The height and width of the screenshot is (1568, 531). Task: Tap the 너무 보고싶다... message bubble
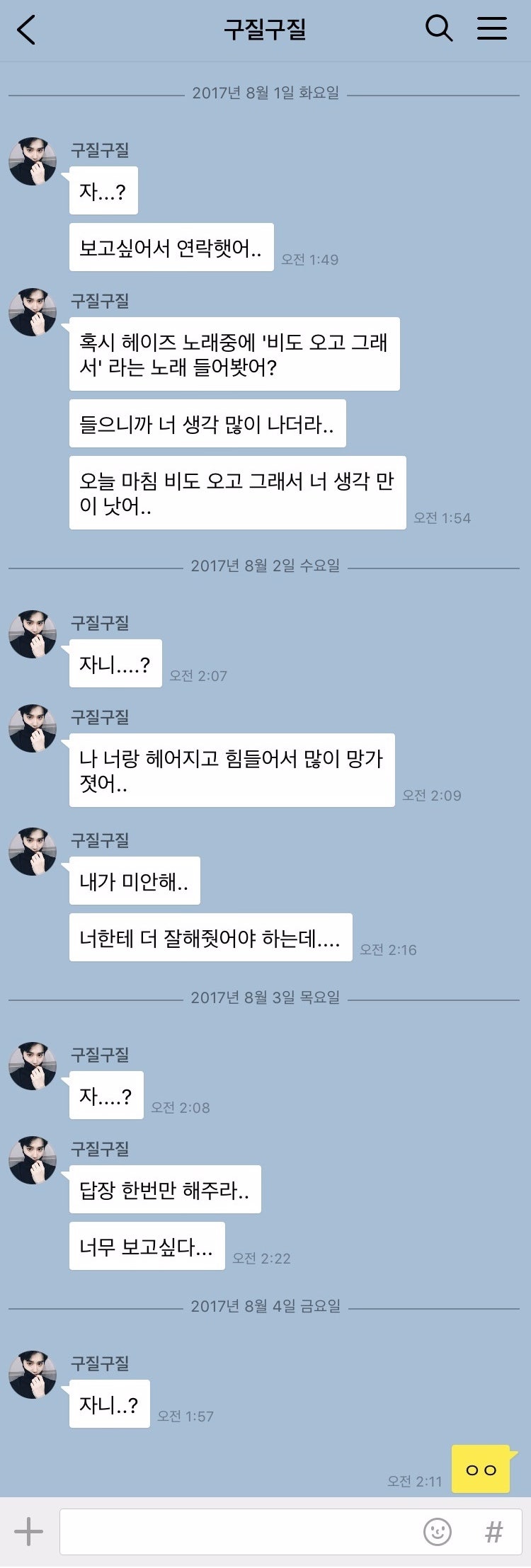point(147,1247)
